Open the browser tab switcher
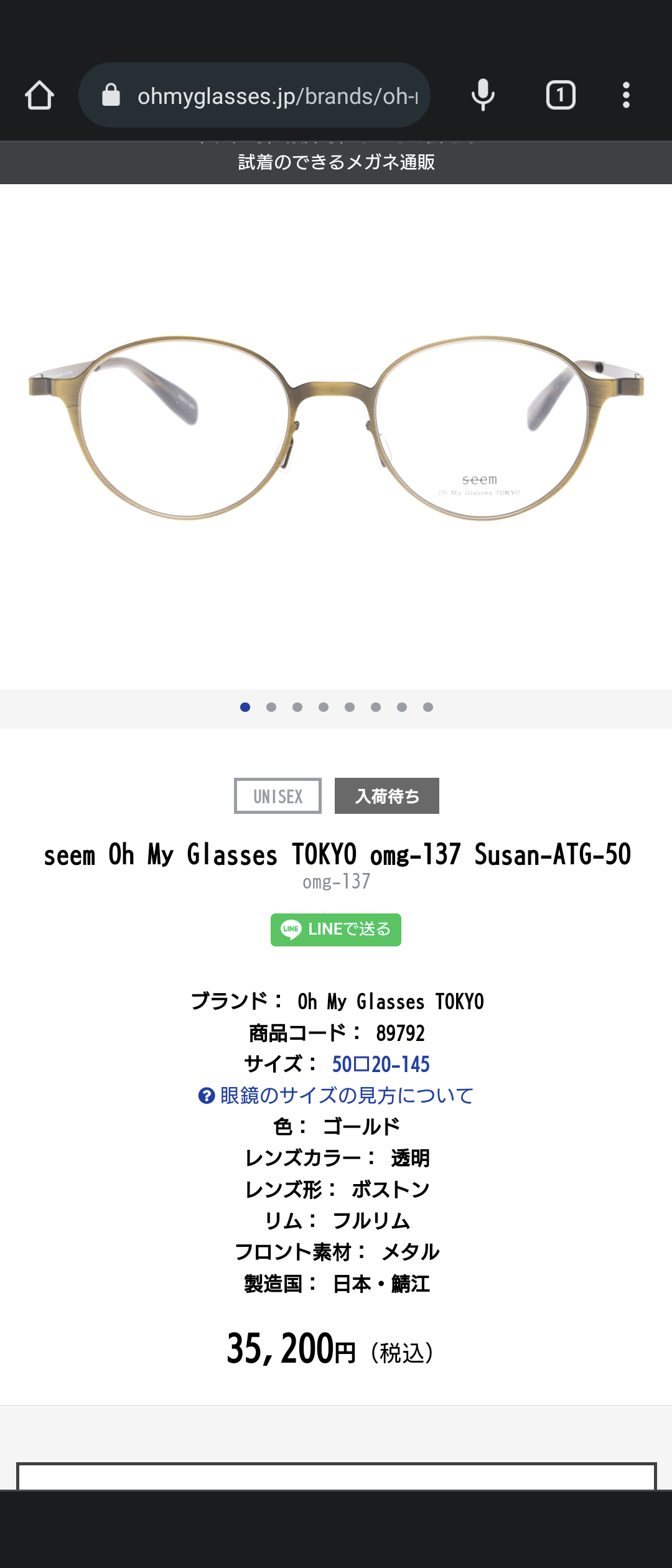Screen dimensions: 672x1568 (560, 95)
